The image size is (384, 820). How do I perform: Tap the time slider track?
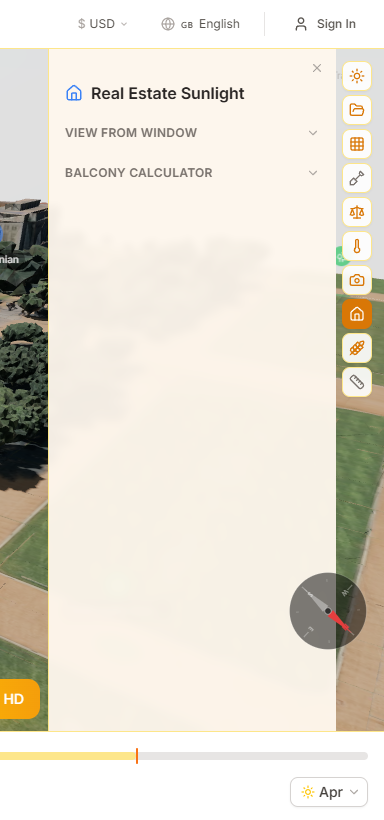click(x=184, y=756)
